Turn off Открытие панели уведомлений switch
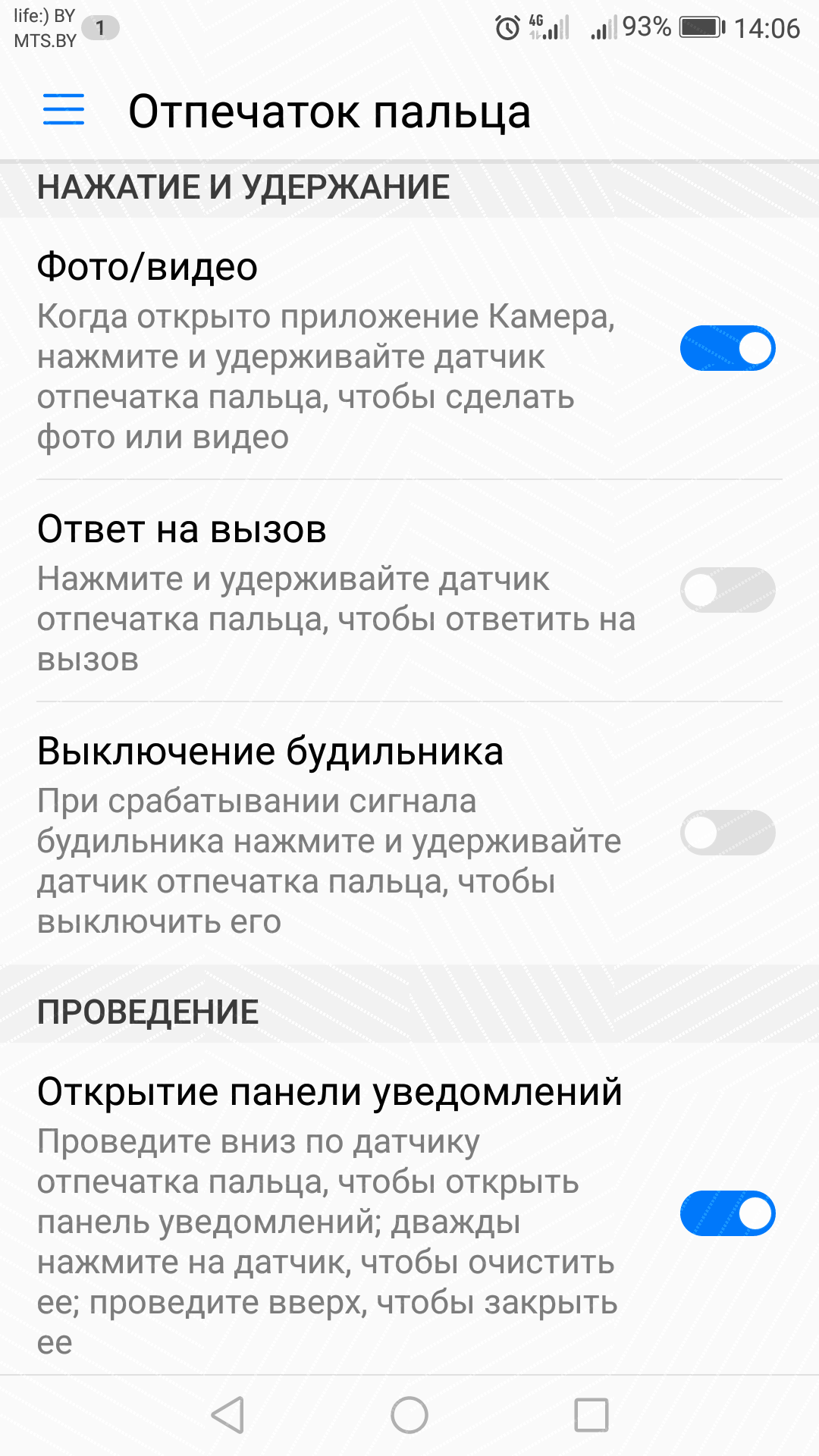The height and width of the screenshot is (1456, 819). click(x=727, y=1213)
